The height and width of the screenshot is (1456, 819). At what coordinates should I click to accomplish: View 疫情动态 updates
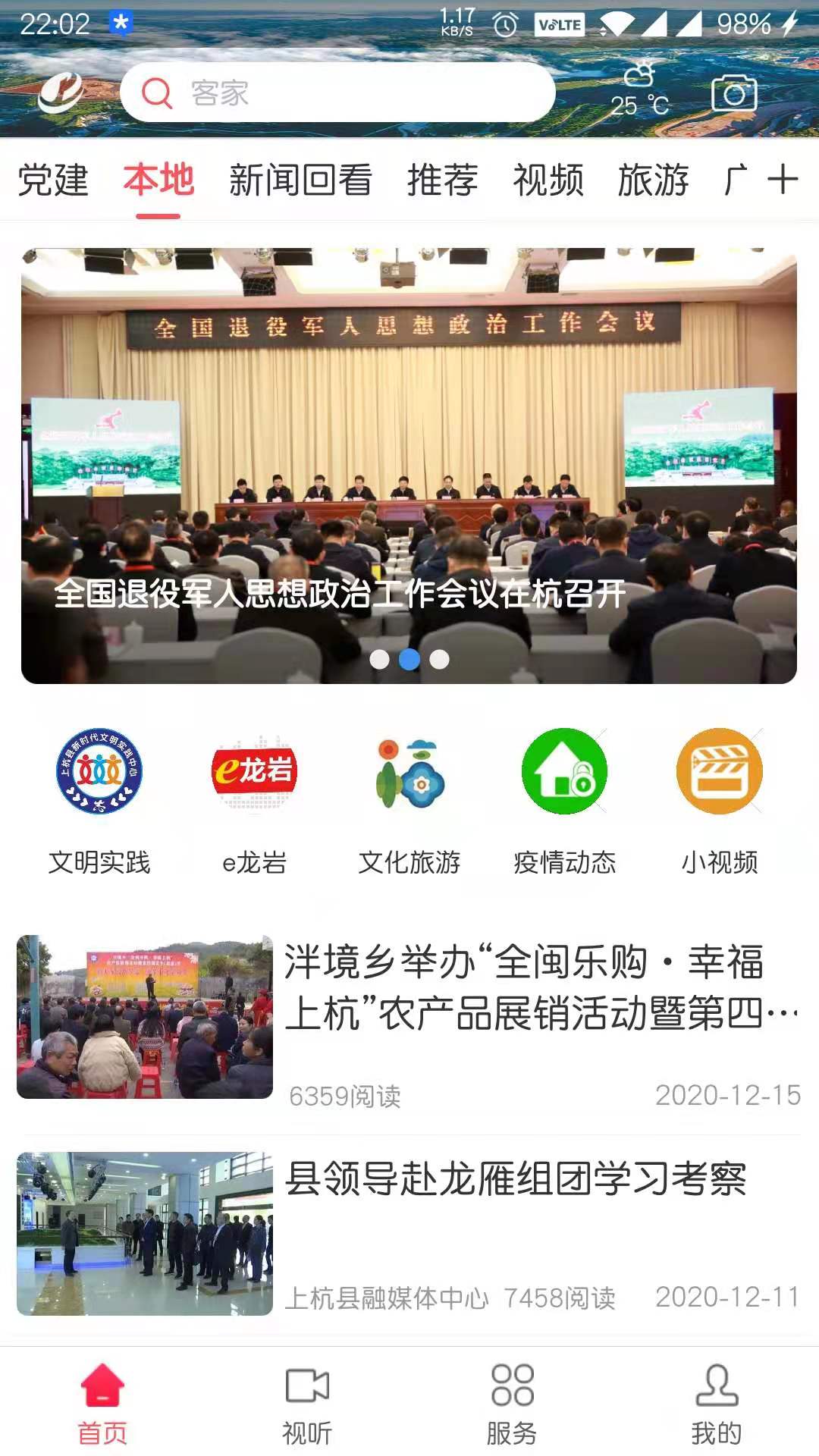[x=564, y=801]
